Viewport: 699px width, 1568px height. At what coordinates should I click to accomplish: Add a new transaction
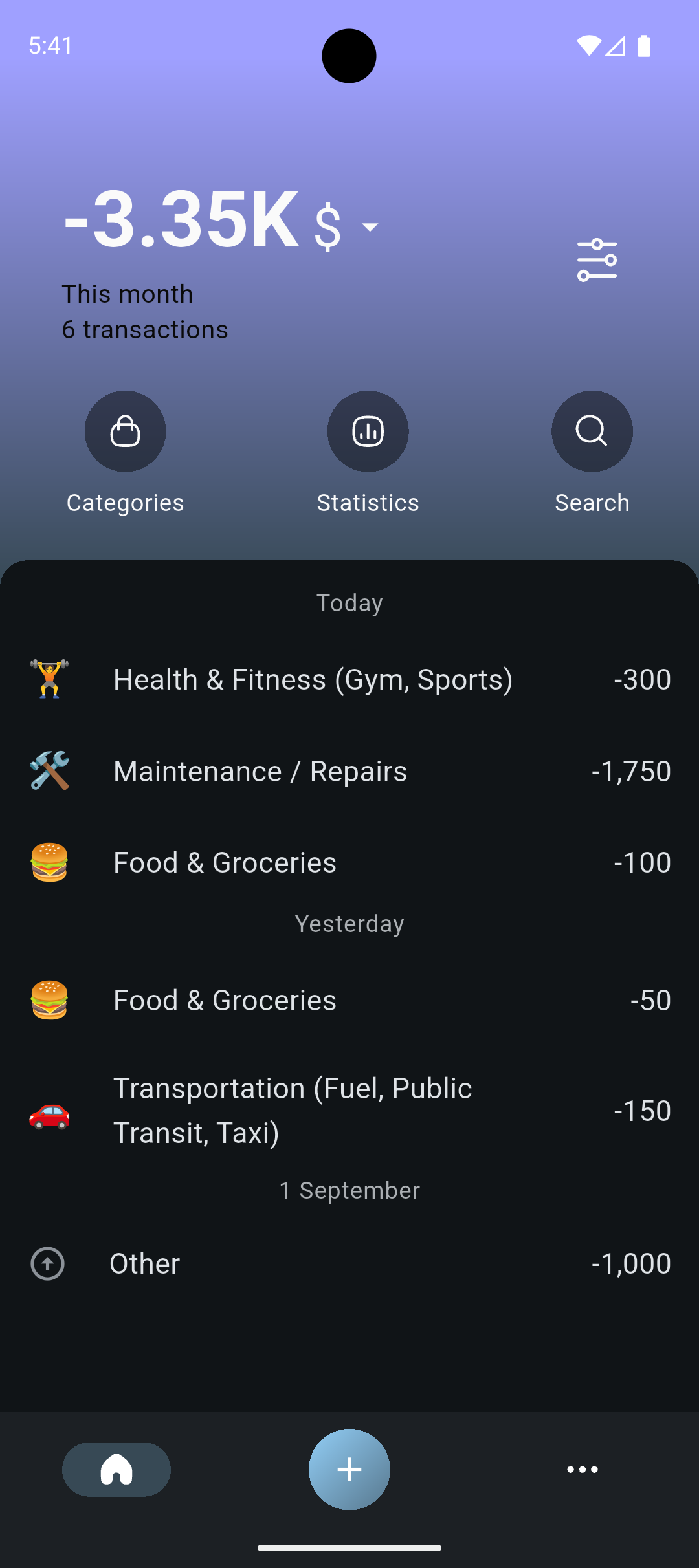coord(349,1469)
